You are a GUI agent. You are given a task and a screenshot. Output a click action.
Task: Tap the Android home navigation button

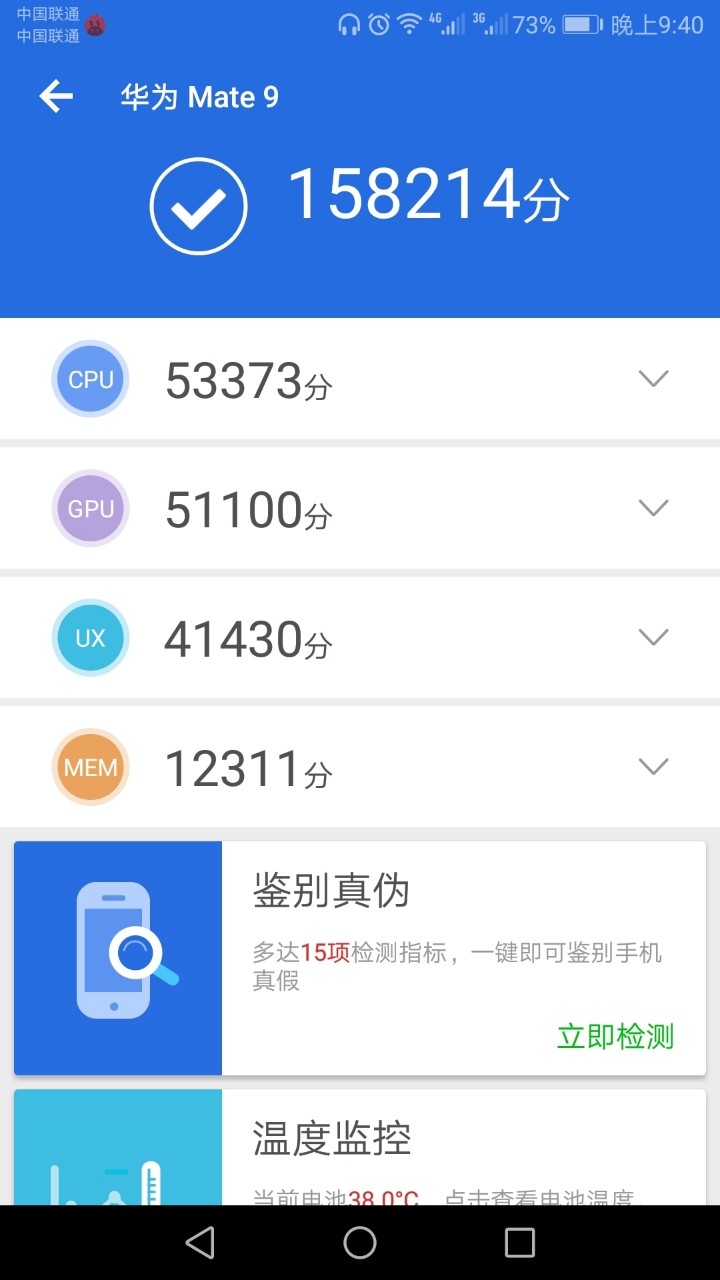[x=360, y=1242]
